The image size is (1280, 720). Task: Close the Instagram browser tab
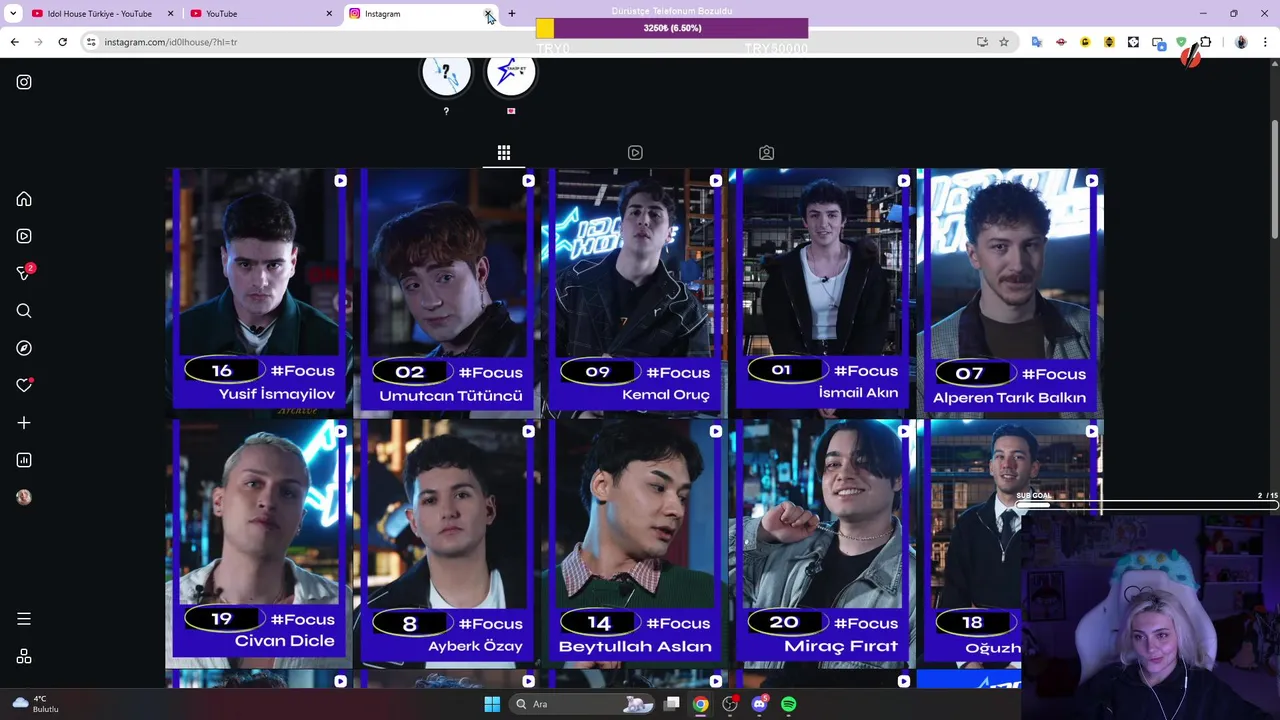coord(488,14)
